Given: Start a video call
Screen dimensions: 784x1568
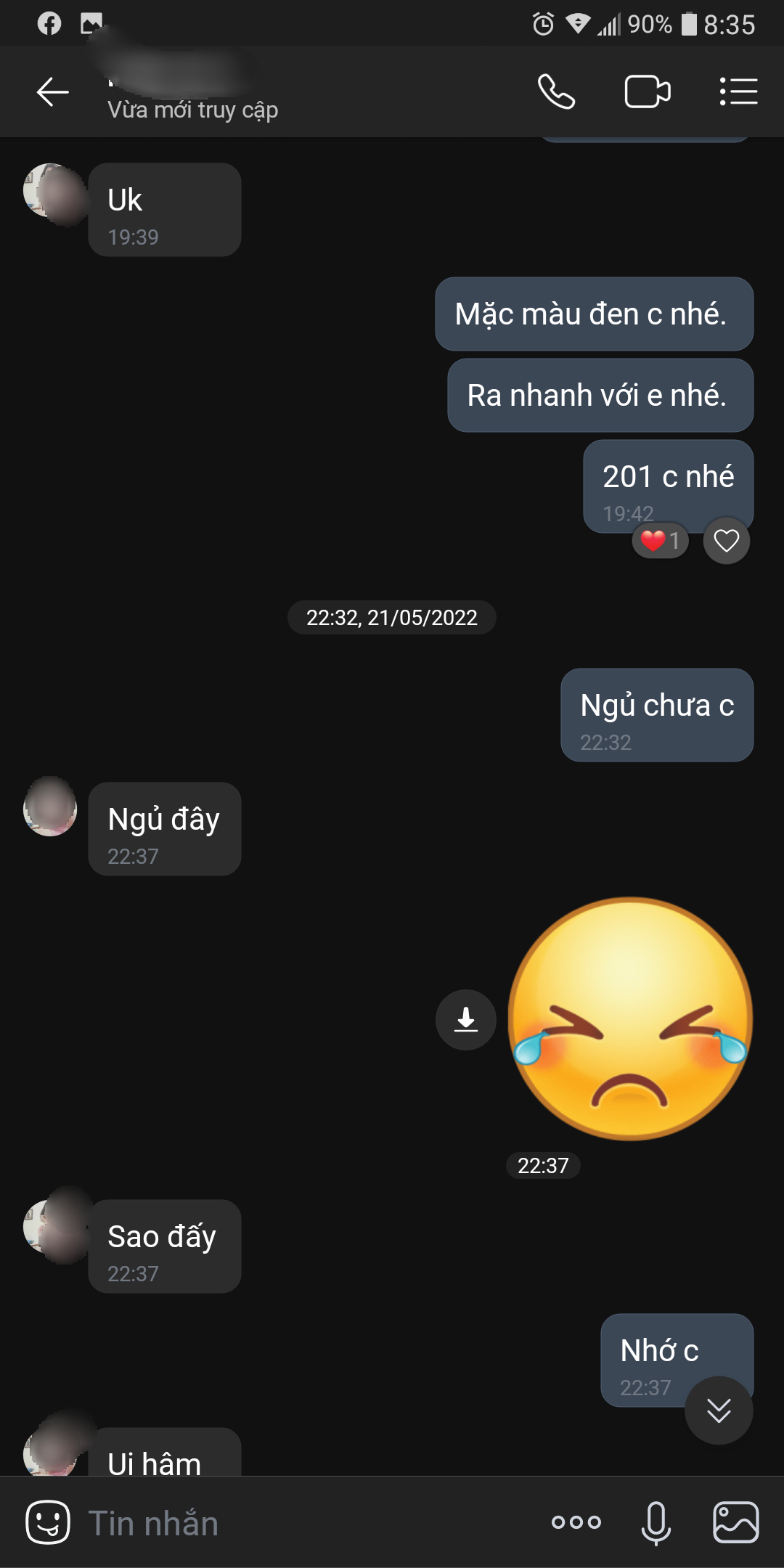Looking at the screenshot, I should (x=648, y=92).
